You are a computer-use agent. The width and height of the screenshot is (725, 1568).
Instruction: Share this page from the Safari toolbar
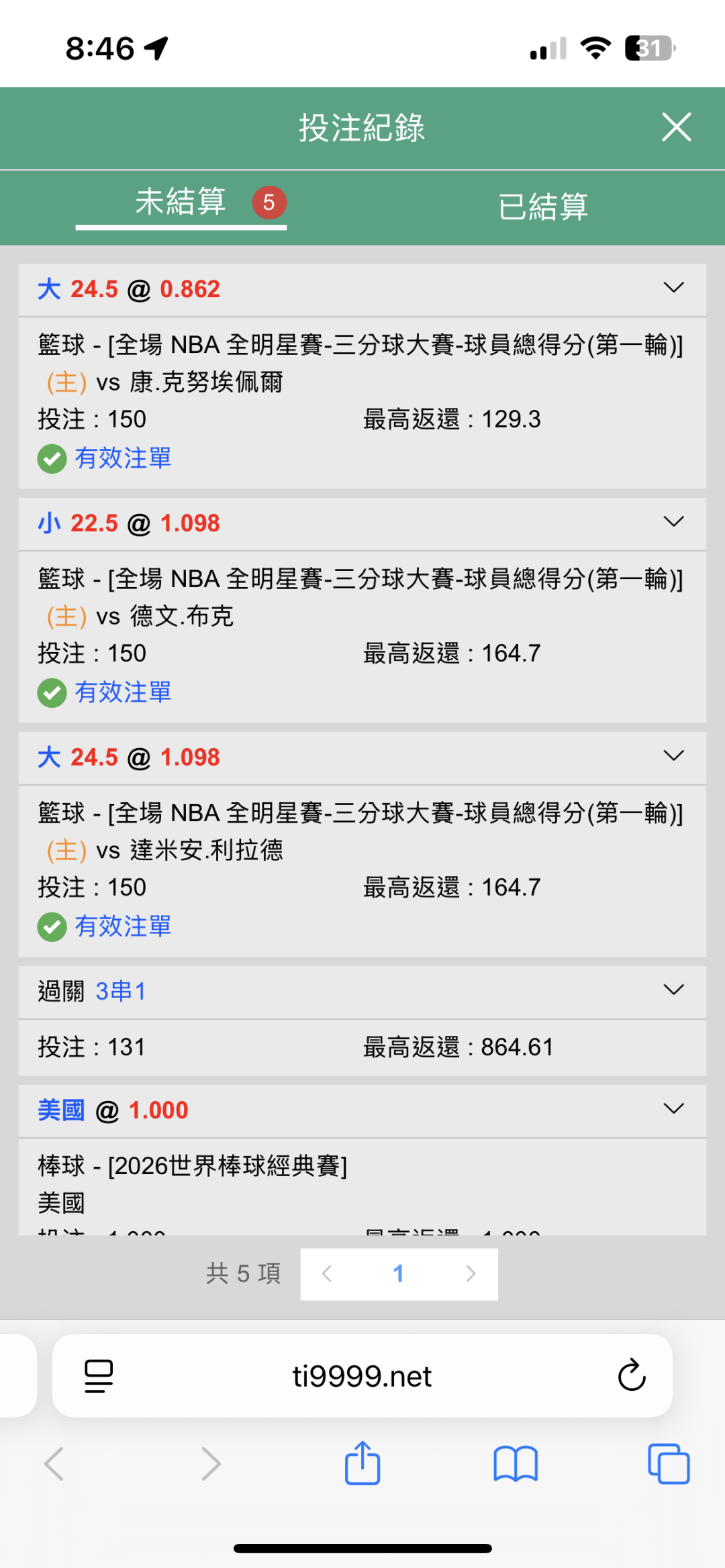tap(362, 1463)
